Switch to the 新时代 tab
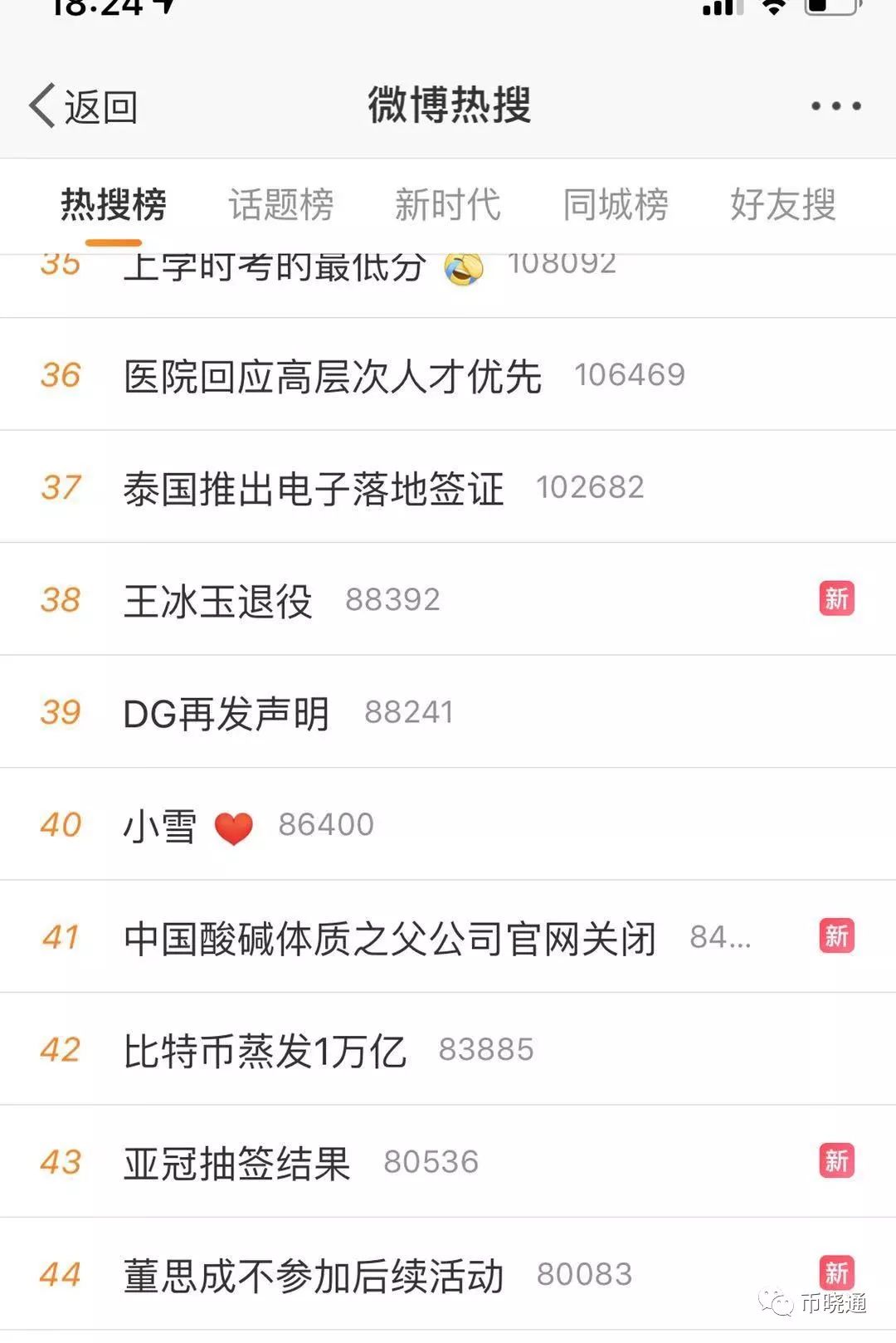The width and height of the screenshot is (896, 1343). pos(448,205)
